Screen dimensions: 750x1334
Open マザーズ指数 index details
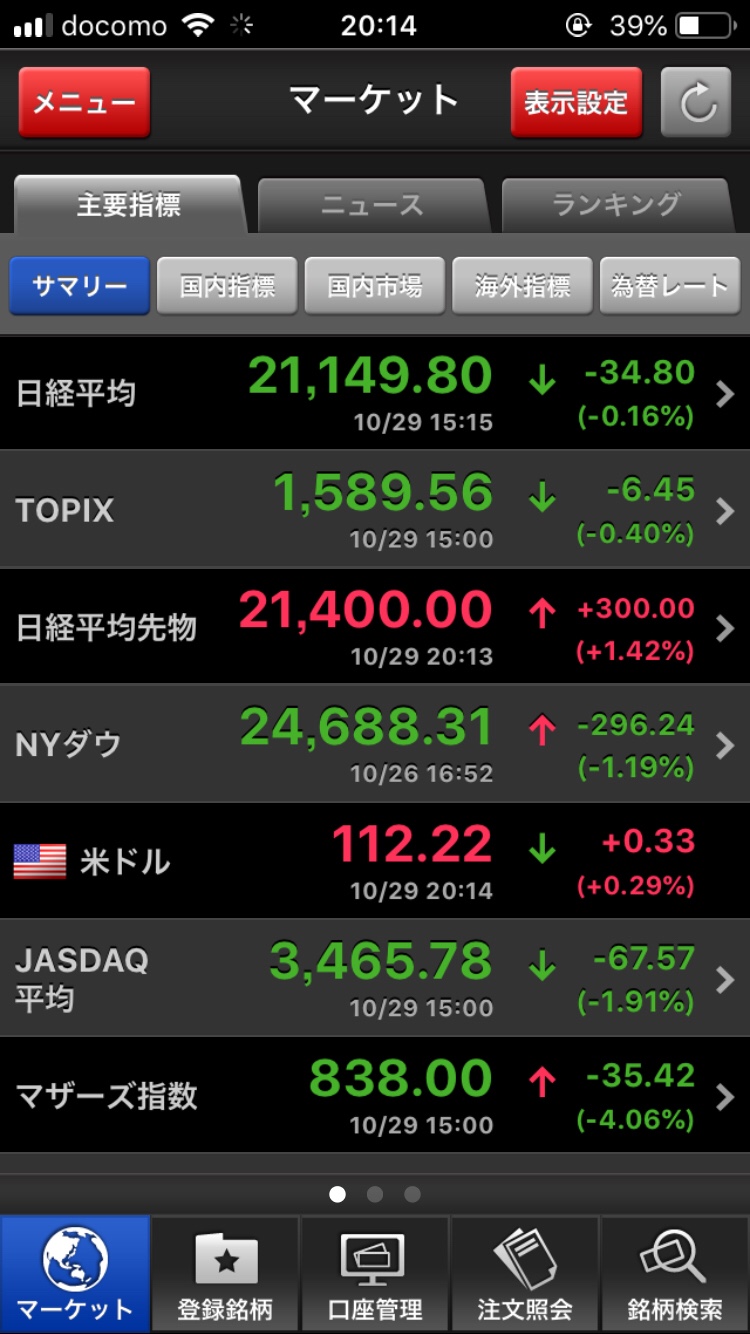coord(375,1095)
